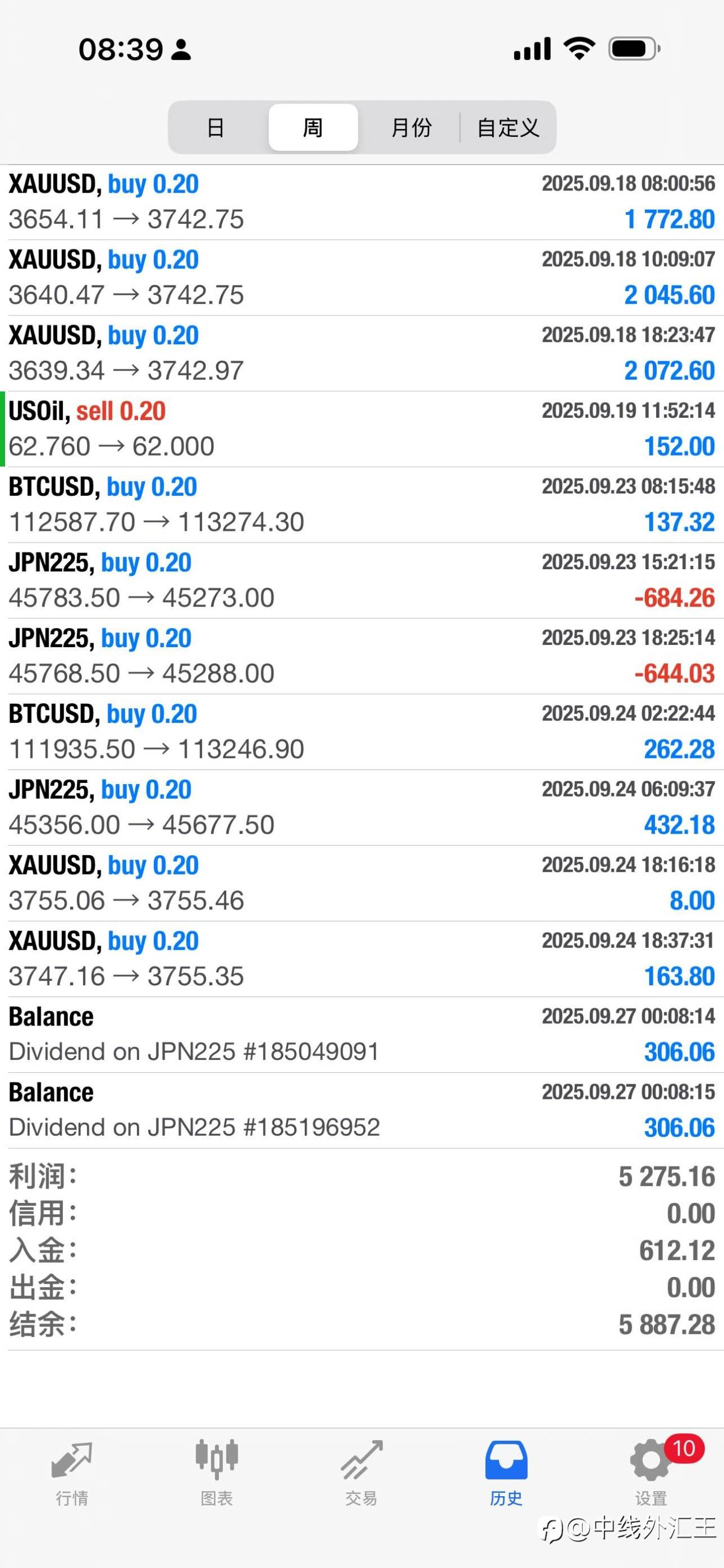Open the 行情 quotes tab
Screen dimensions: 724x1568
click(72, 1473)
